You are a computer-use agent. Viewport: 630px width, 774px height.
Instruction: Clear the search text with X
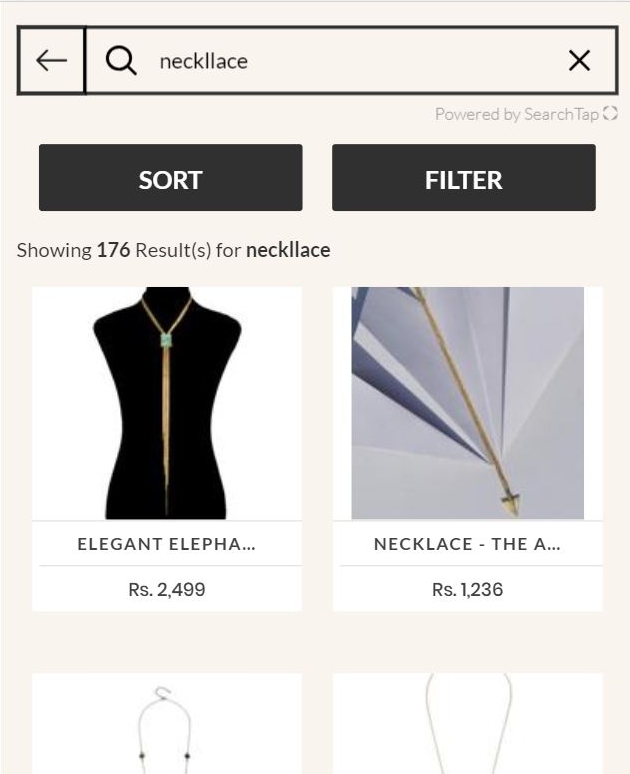click(x=579, y=61)
